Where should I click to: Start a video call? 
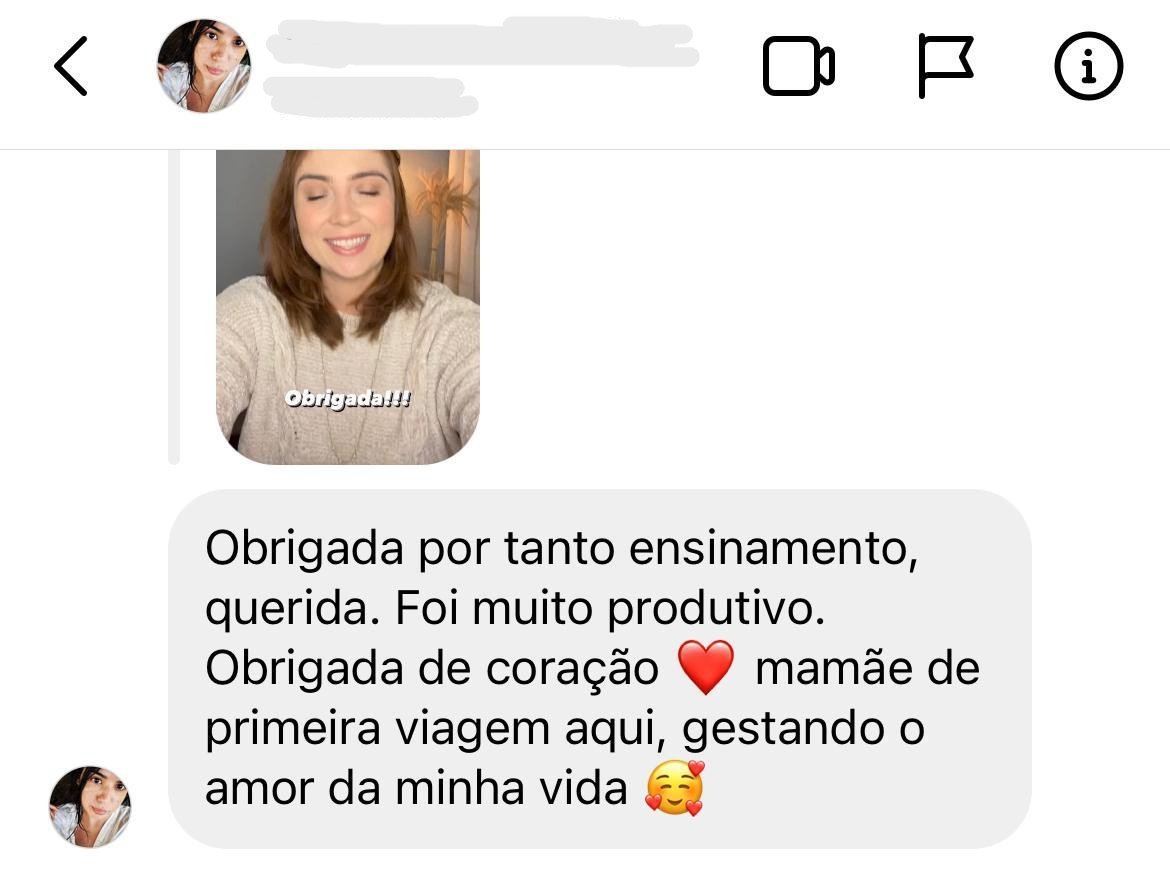(798, 67)
